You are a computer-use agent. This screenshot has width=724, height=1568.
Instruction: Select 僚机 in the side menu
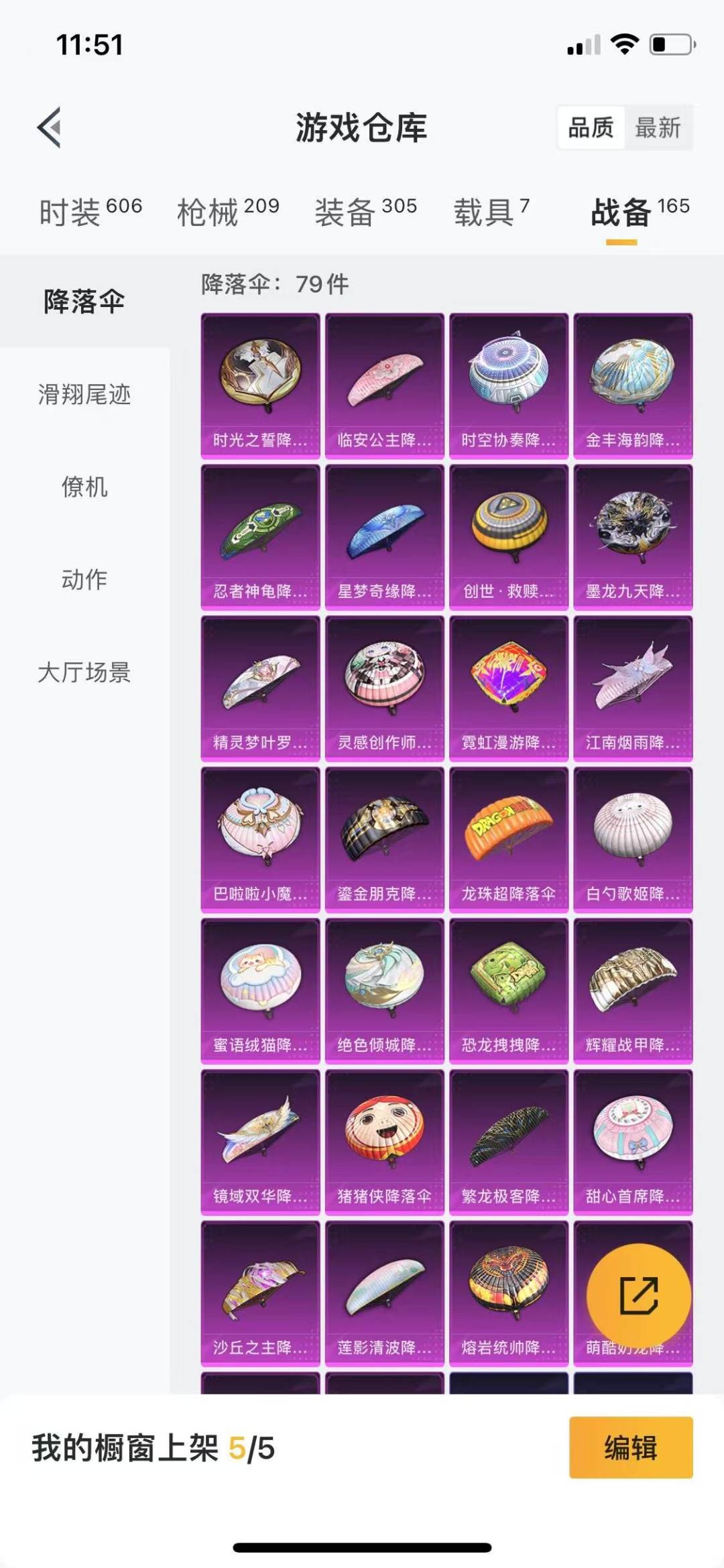[84, 487]
